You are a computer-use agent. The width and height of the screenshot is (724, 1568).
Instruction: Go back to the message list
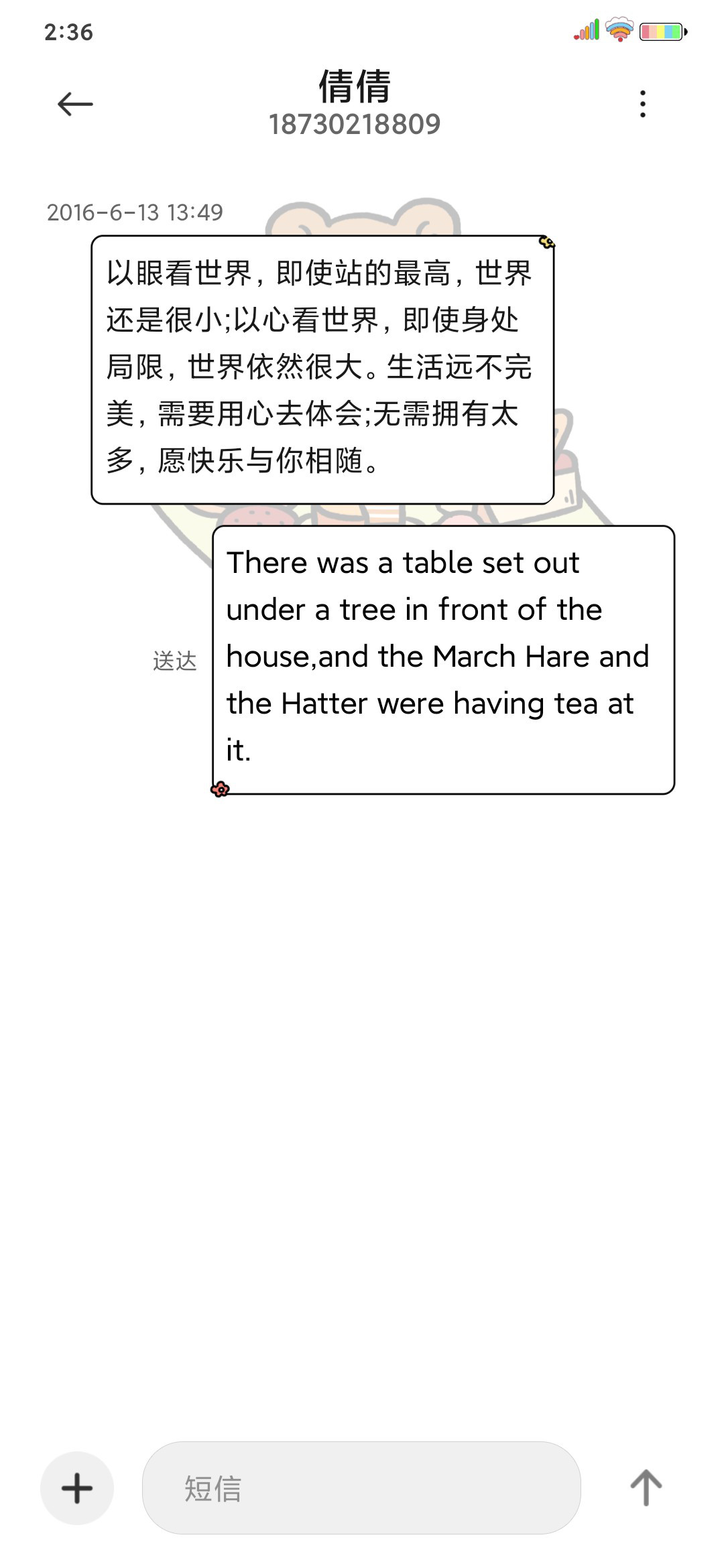(75, 104)
